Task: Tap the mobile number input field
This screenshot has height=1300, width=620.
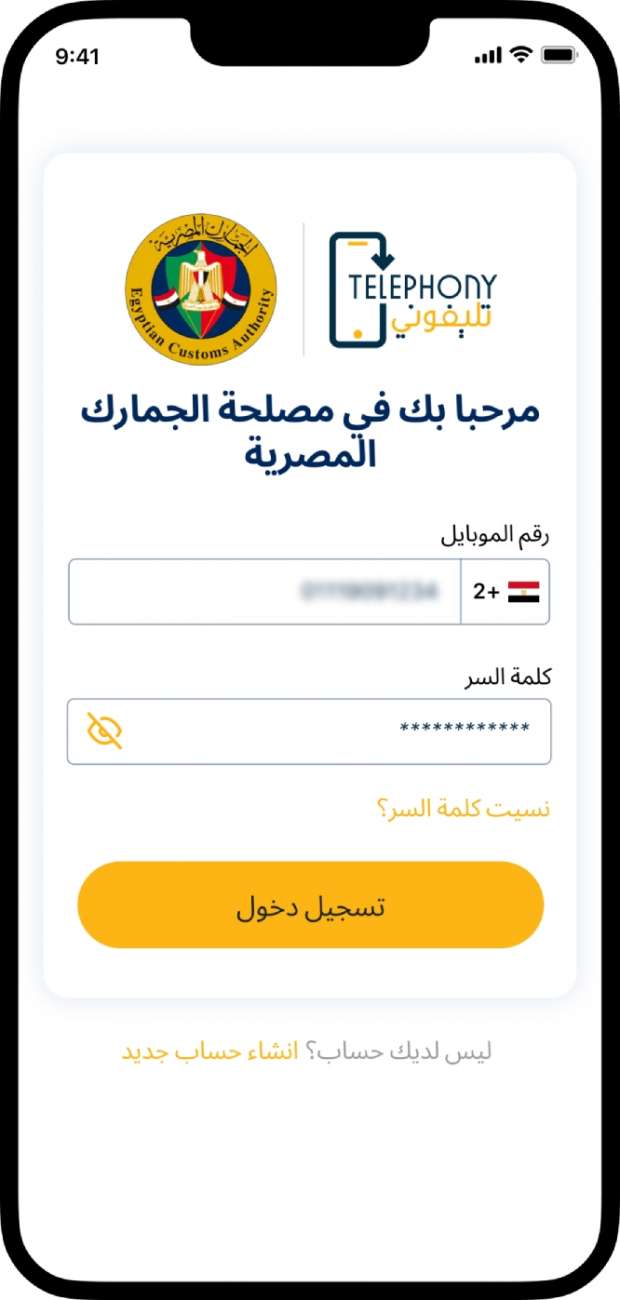Action: (x=265, y=592)
